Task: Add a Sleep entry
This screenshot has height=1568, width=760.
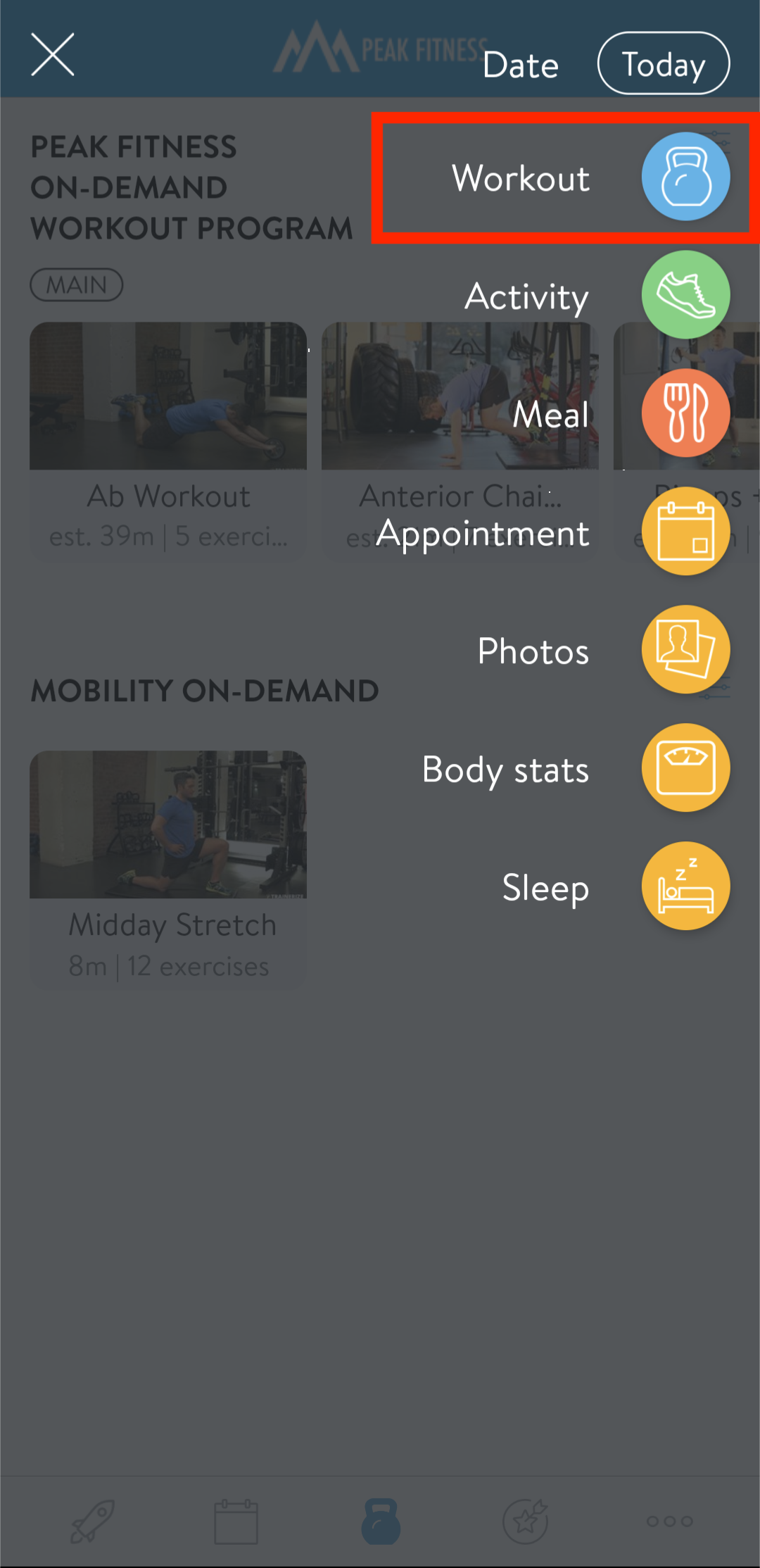Action: (x=685, y=886)
